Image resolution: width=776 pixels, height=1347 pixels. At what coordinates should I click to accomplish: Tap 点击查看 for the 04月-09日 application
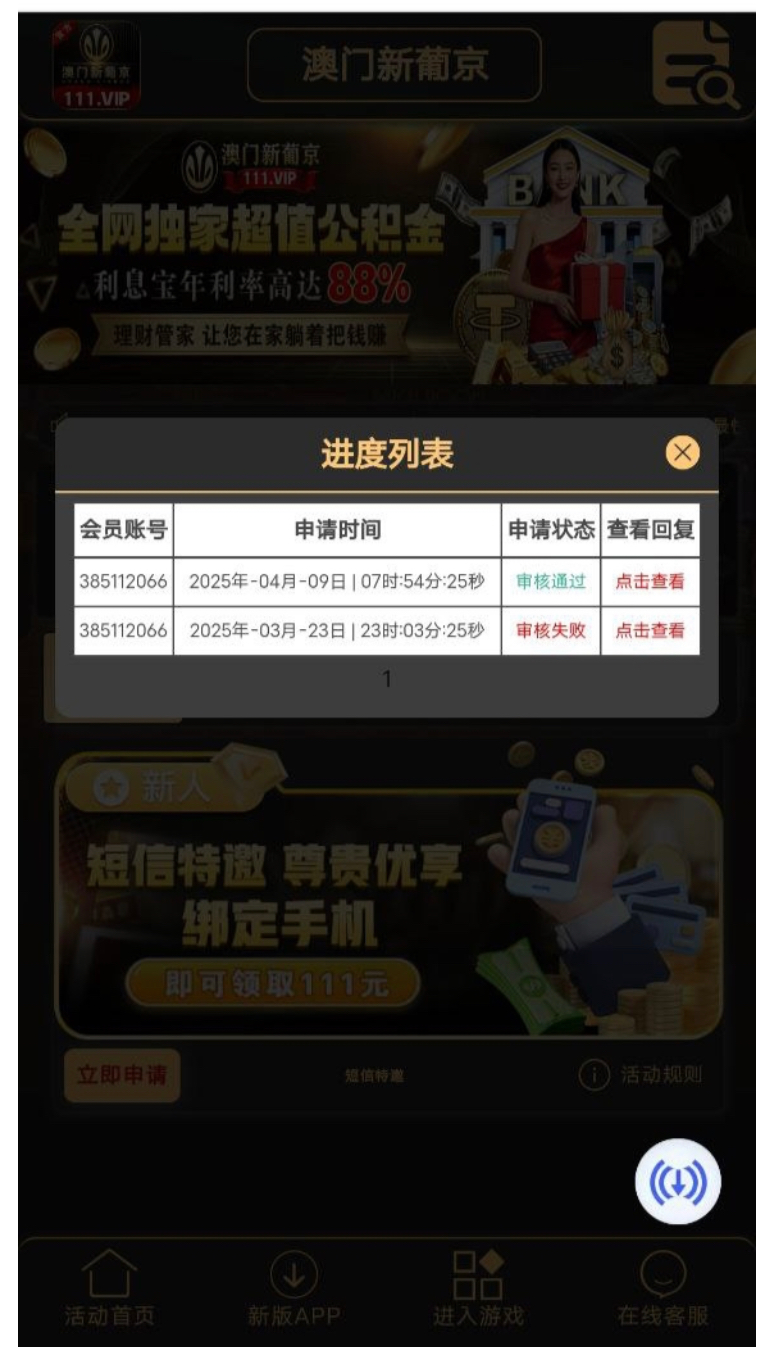click(x=649, y=582)
